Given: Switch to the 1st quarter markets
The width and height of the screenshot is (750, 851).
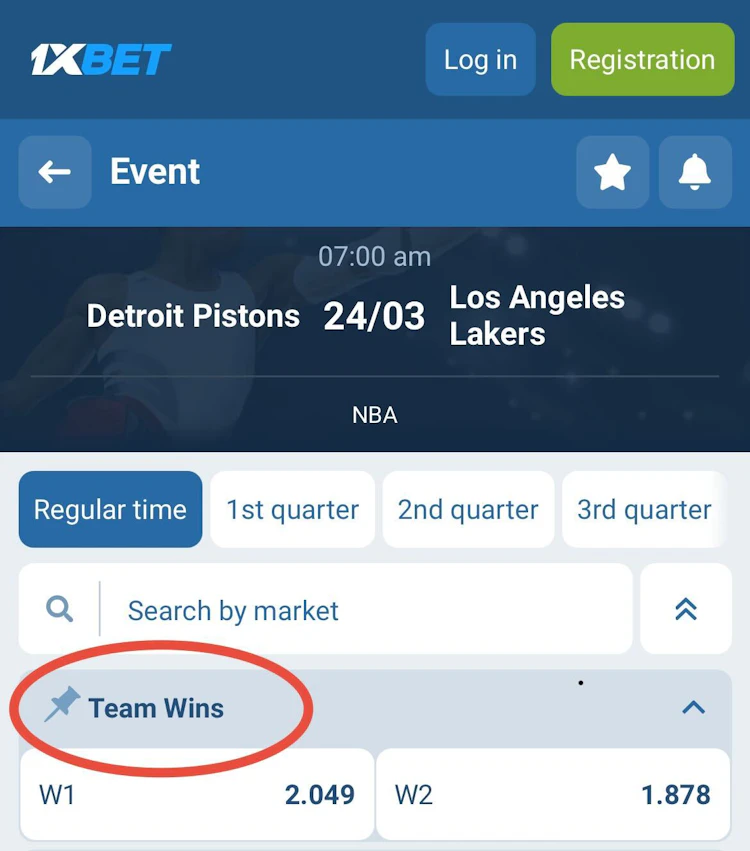Looking at the screenshot, I should (x=292, y=509).
